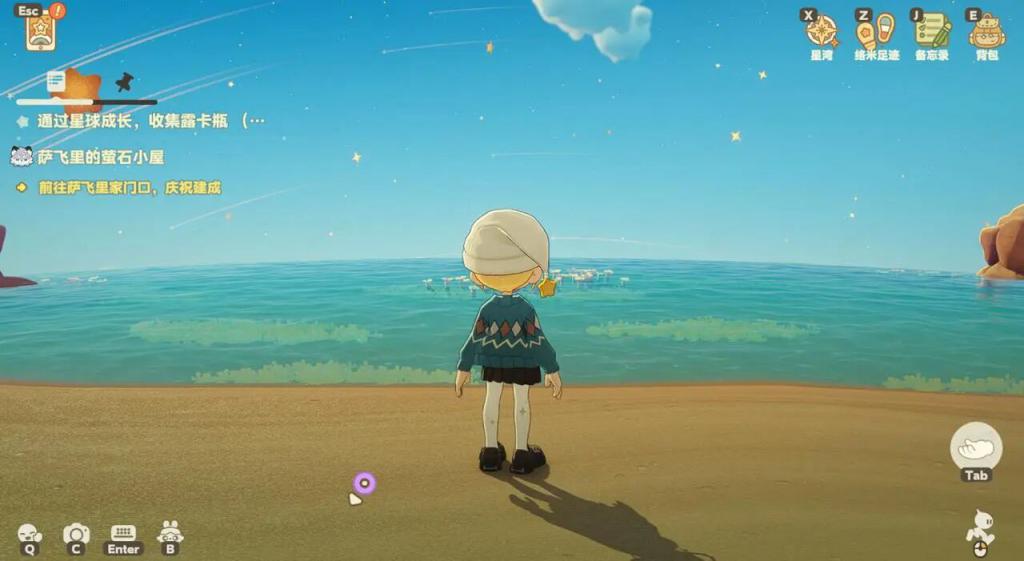Open the 星湾 compass menu
The width and height of the screenshot is (1024, 561).
coord(821,31)
